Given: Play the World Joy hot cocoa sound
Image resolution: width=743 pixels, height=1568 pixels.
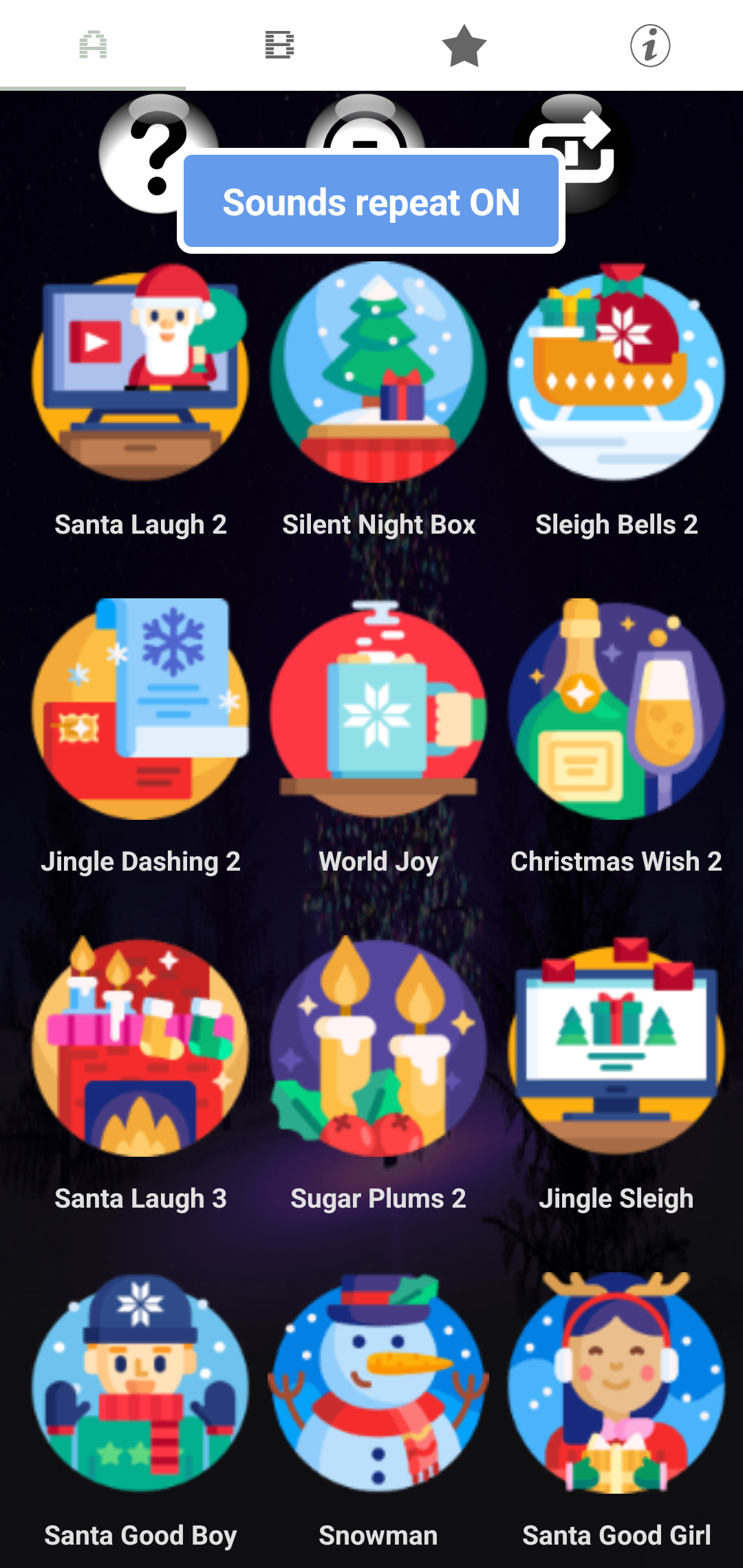Looking at the screenshot, I should click(378, 712).
